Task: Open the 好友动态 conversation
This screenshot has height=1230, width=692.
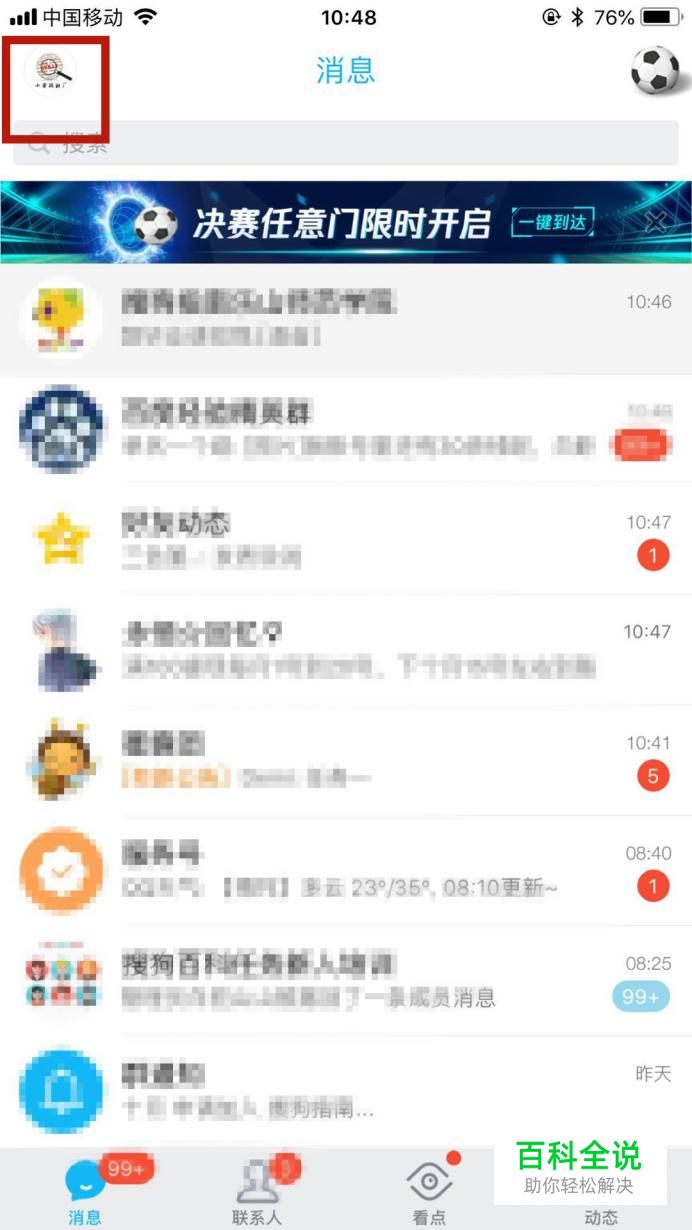Action: click(x=345, y=540)
